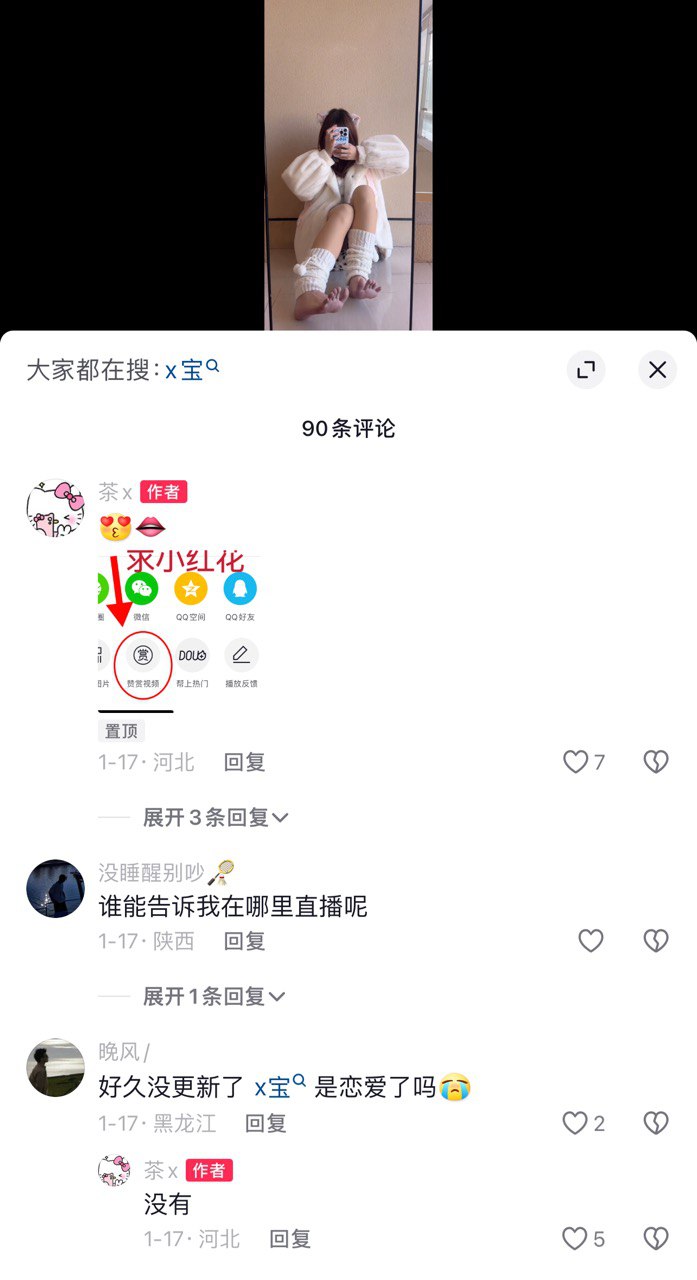This screenshot has width=697, height=1280.
Task: Like 没睡醒别吵's comment
Action: [x=591, y=941]
